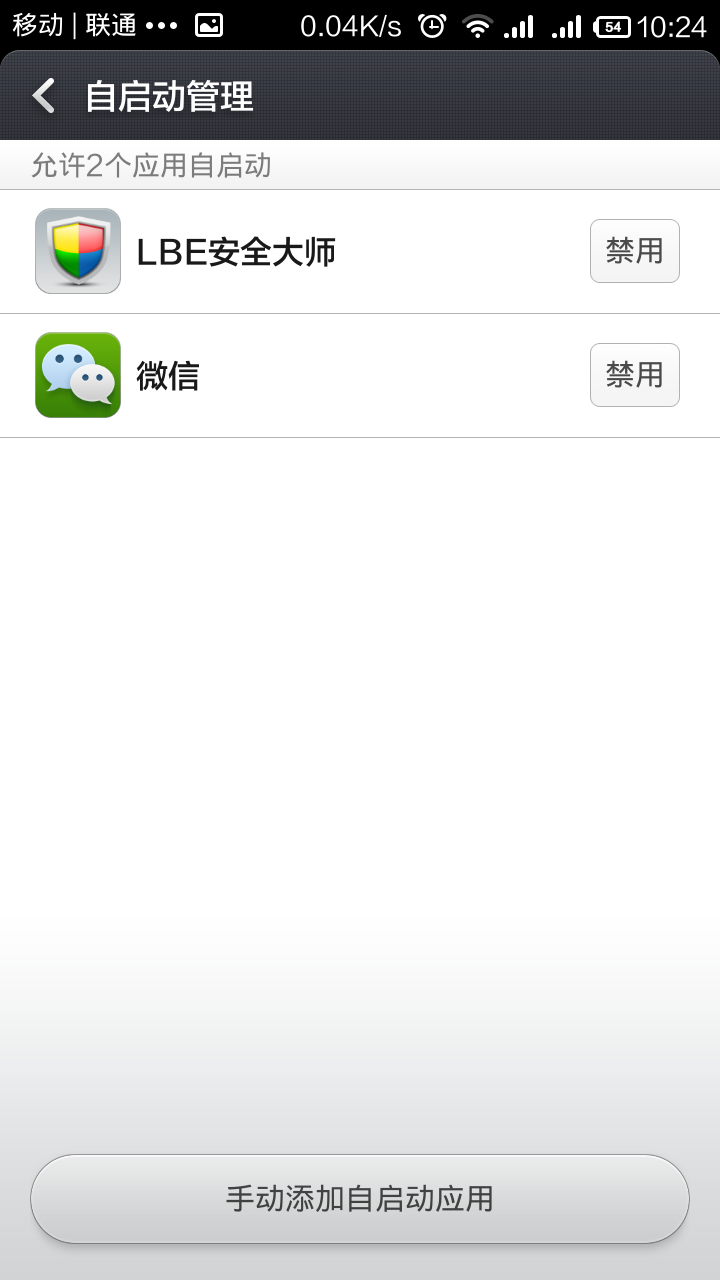This screenshot has height=1280, width=720.
Task: Go back from 自启动管理
Action: pos(44,97)
